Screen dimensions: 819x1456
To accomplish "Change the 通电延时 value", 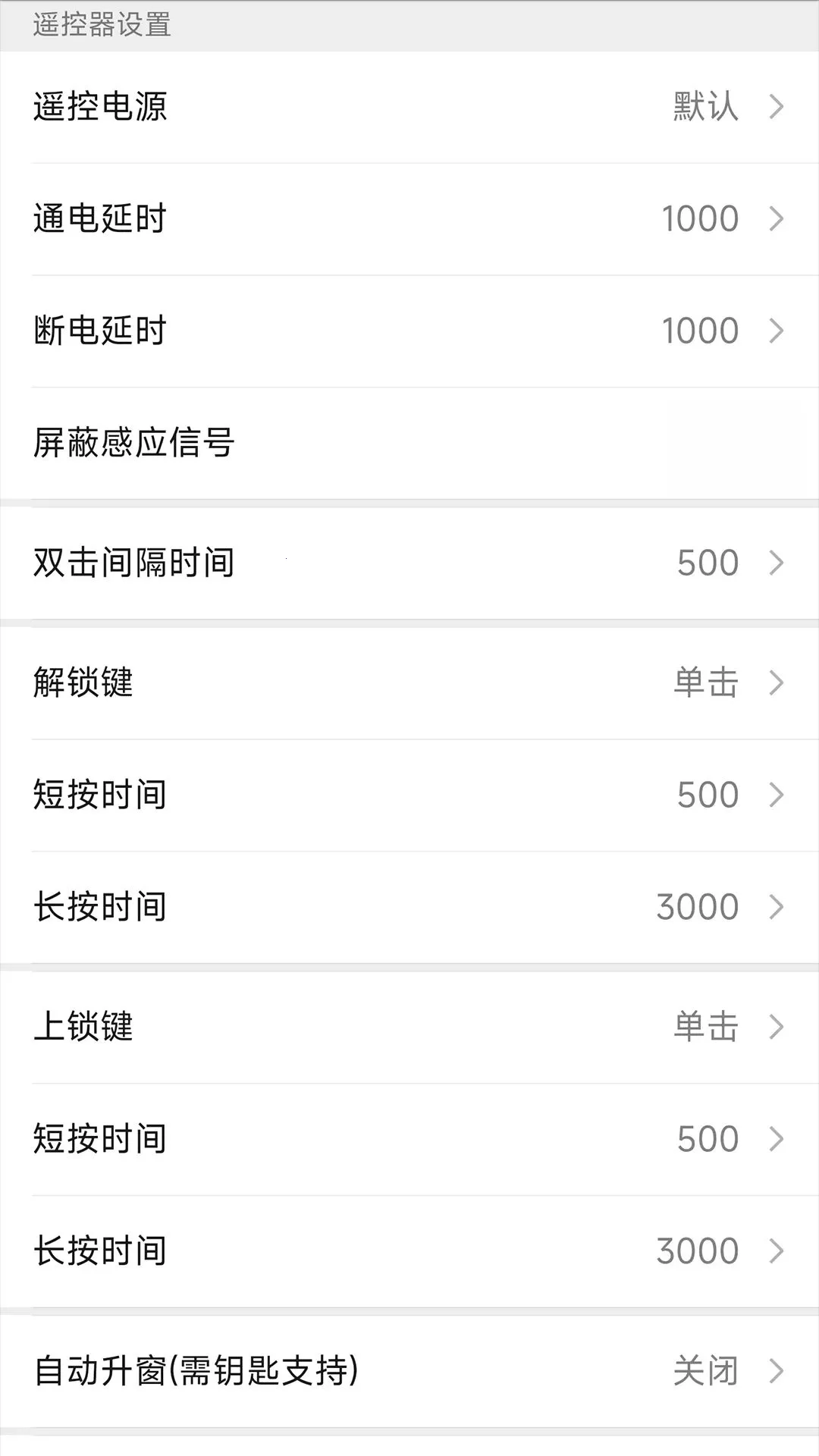I will pos(409,219).
